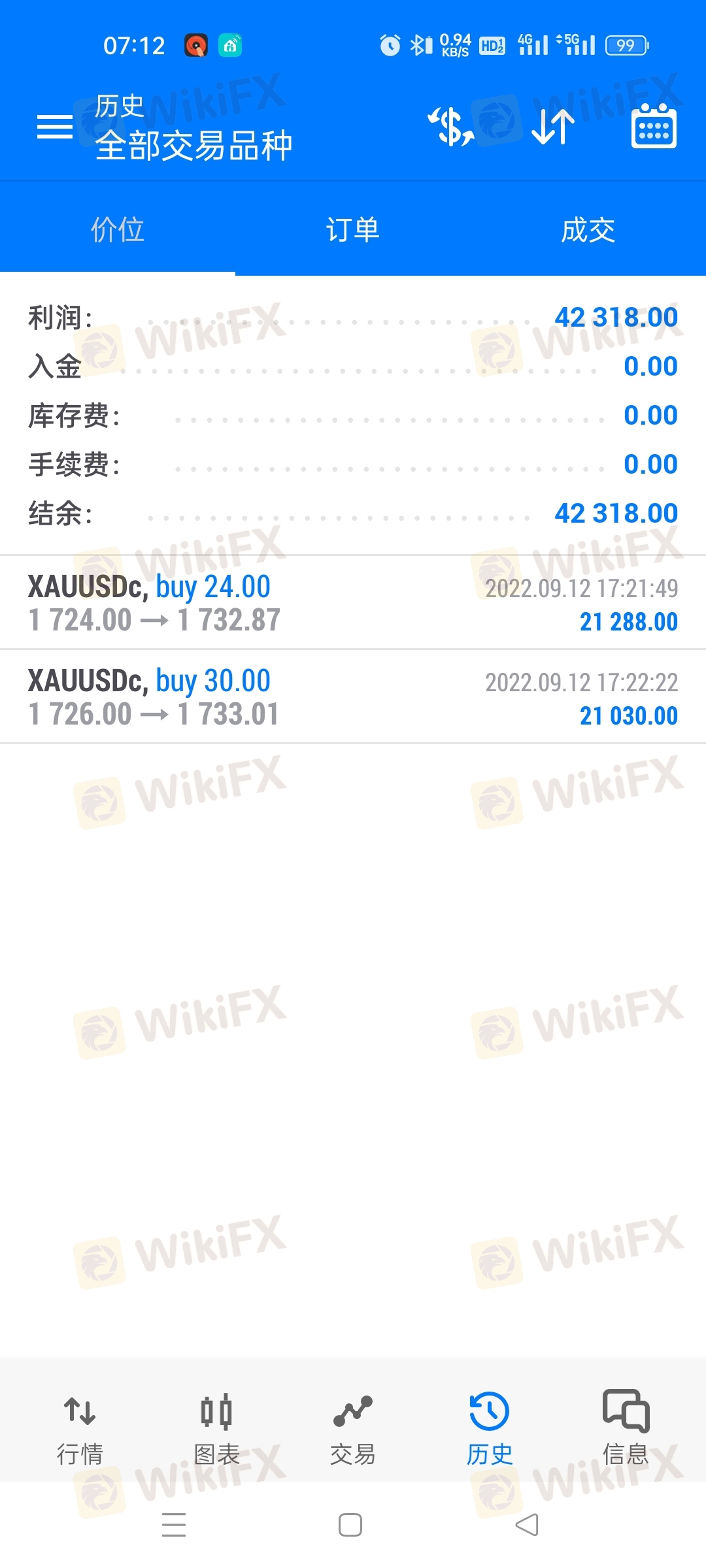Open the currency symbol filter icon
706x1568 pixels.
(450, 126)
